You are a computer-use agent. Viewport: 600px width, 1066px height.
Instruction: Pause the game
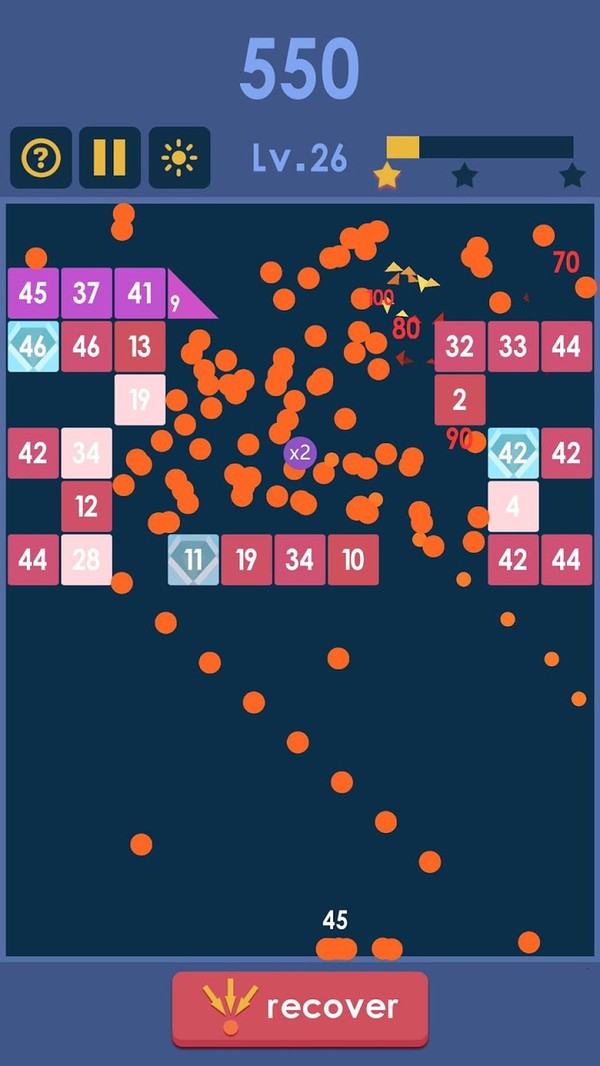pyautogui.click(x=110, y=158)
